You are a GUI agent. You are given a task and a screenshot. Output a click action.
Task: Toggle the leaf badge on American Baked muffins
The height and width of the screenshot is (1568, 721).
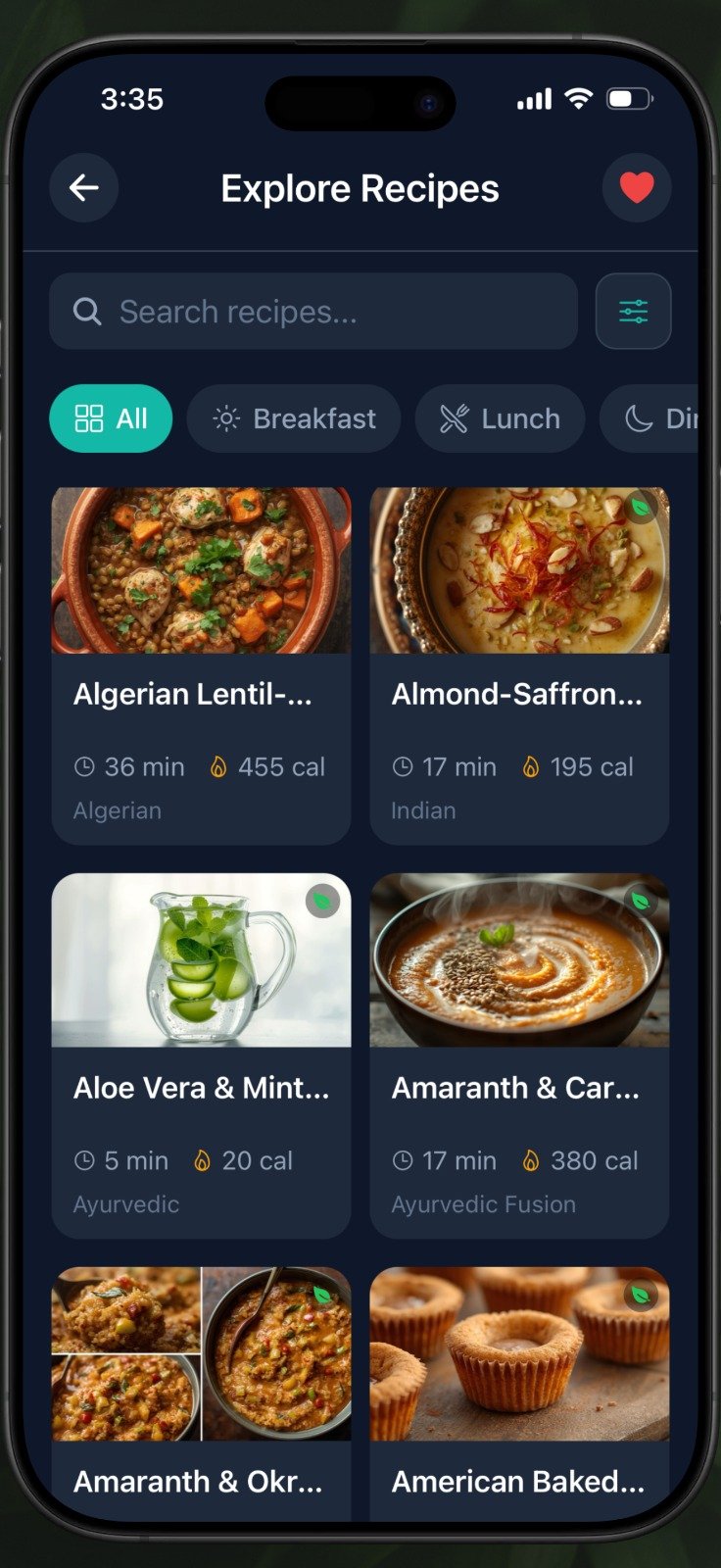[639, 1295]
